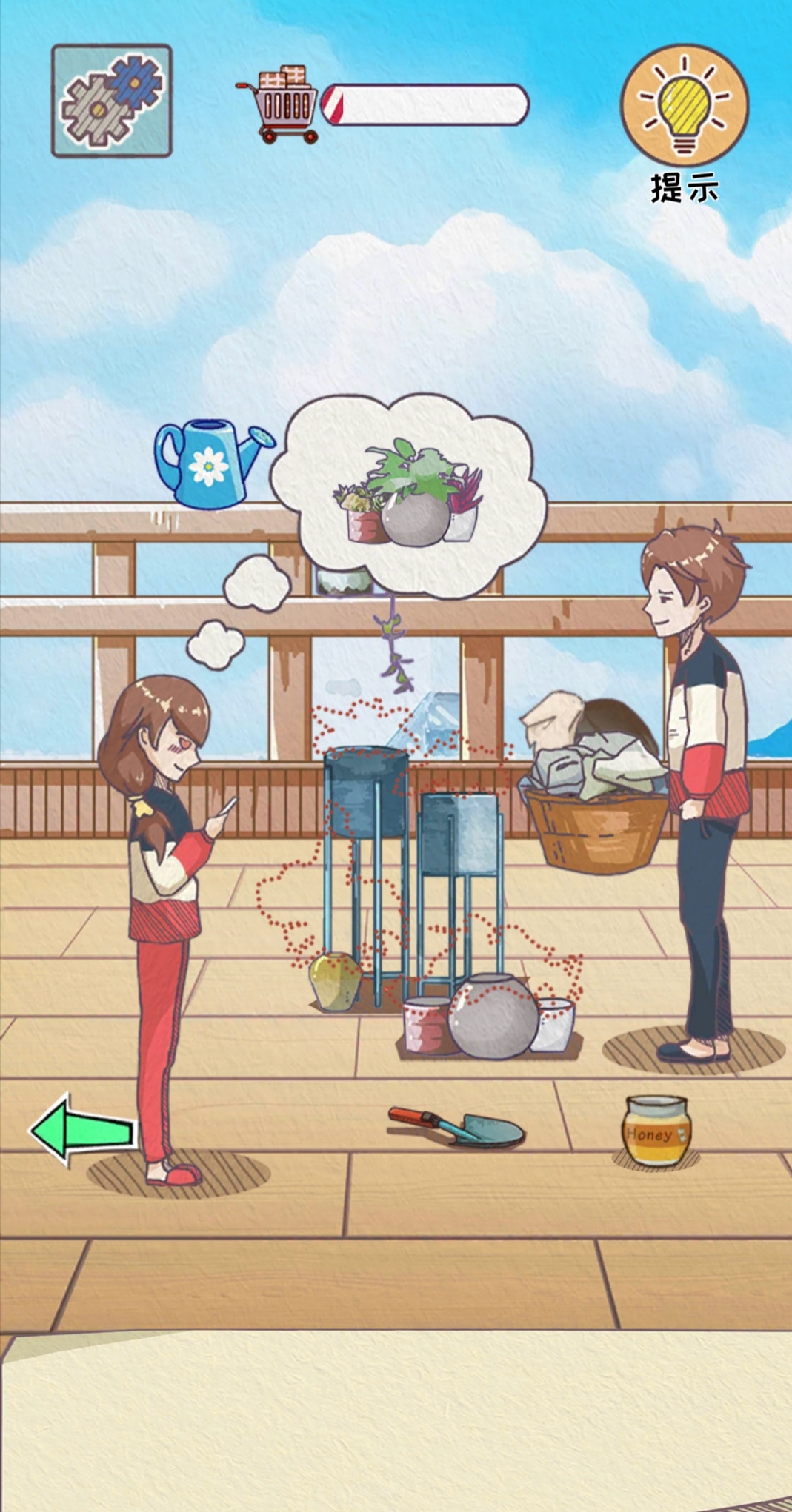Open the gear settings button
This screenshot has height=1512, width=792.
(111, 101)
